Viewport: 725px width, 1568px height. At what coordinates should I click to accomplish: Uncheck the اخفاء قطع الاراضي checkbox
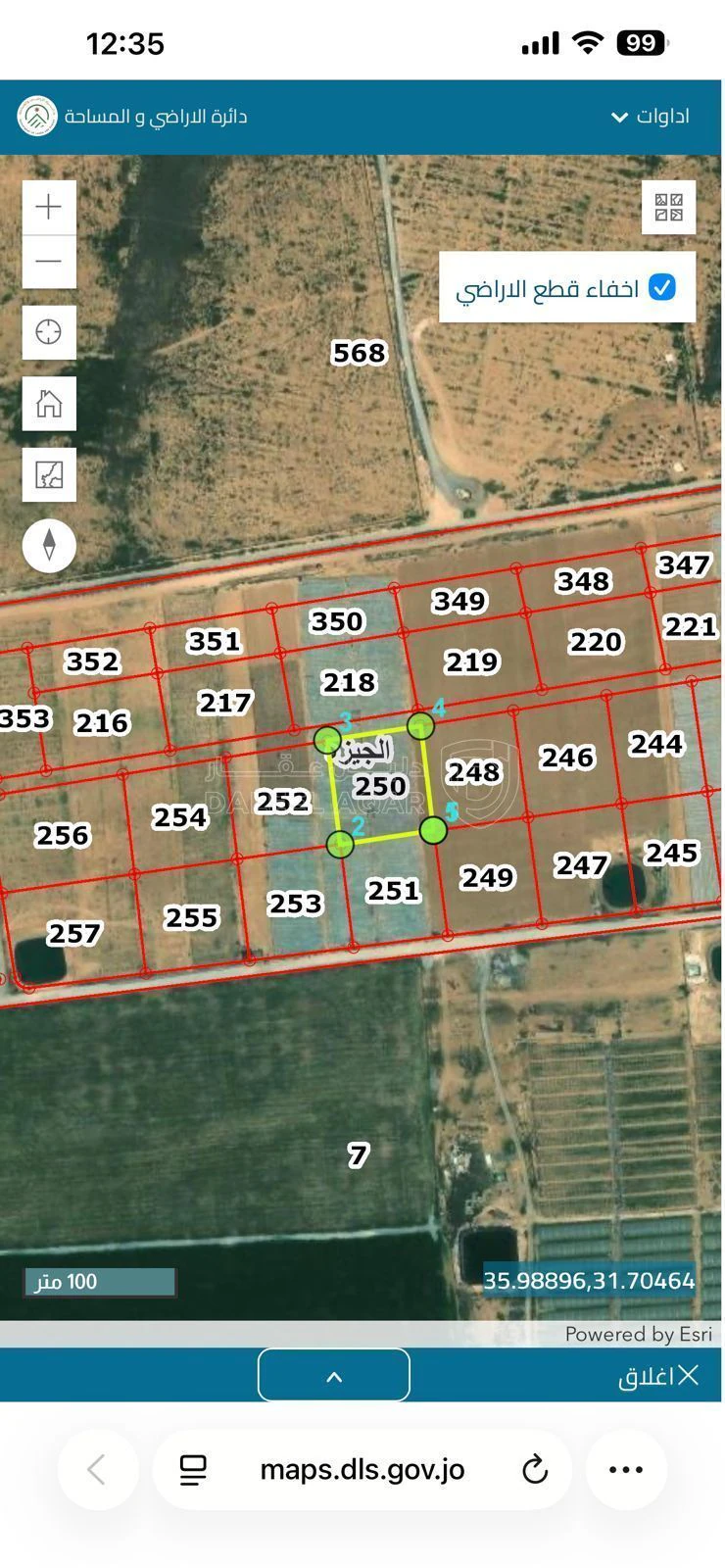point(662,287)
